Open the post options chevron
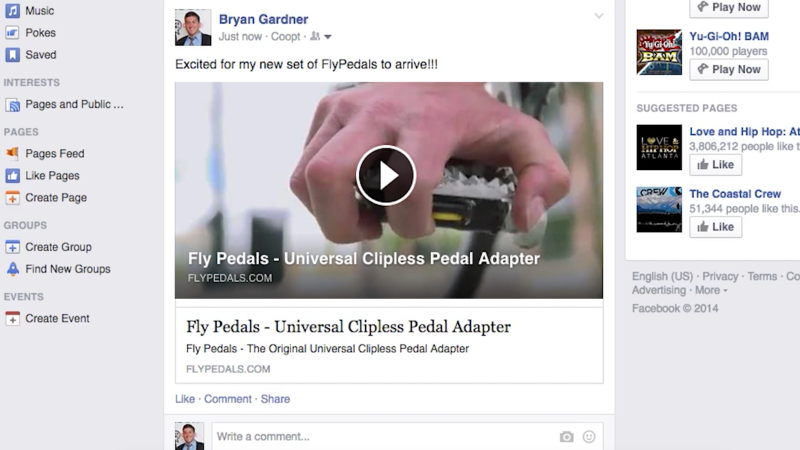The width and height of the screenshot is (800, 450). (x=599, y=16)
